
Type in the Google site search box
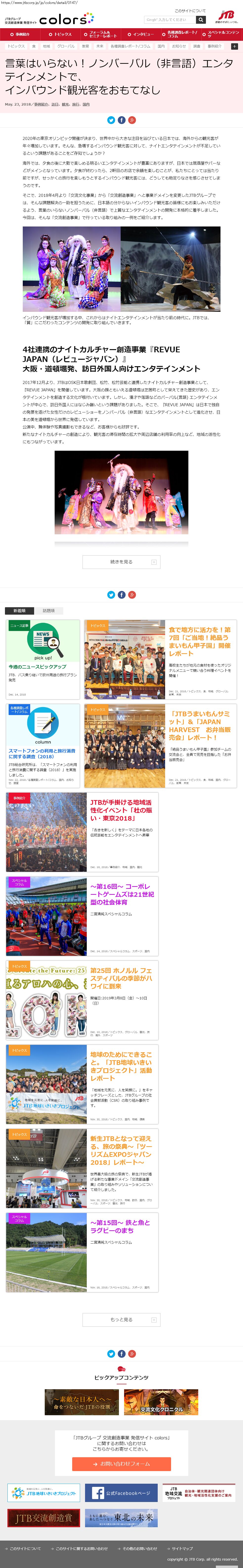pos(169,20)
